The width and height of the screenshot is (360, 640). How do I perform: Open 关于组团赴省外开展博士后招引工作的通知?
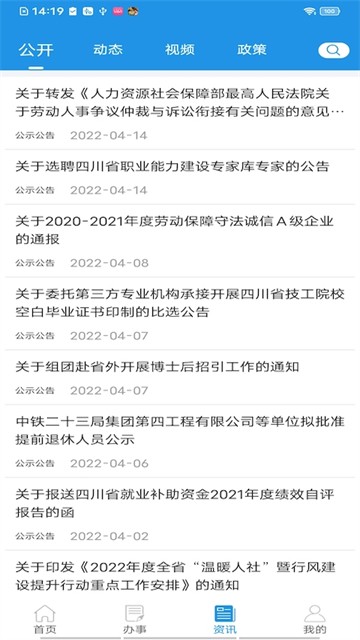tap(180, 378)
